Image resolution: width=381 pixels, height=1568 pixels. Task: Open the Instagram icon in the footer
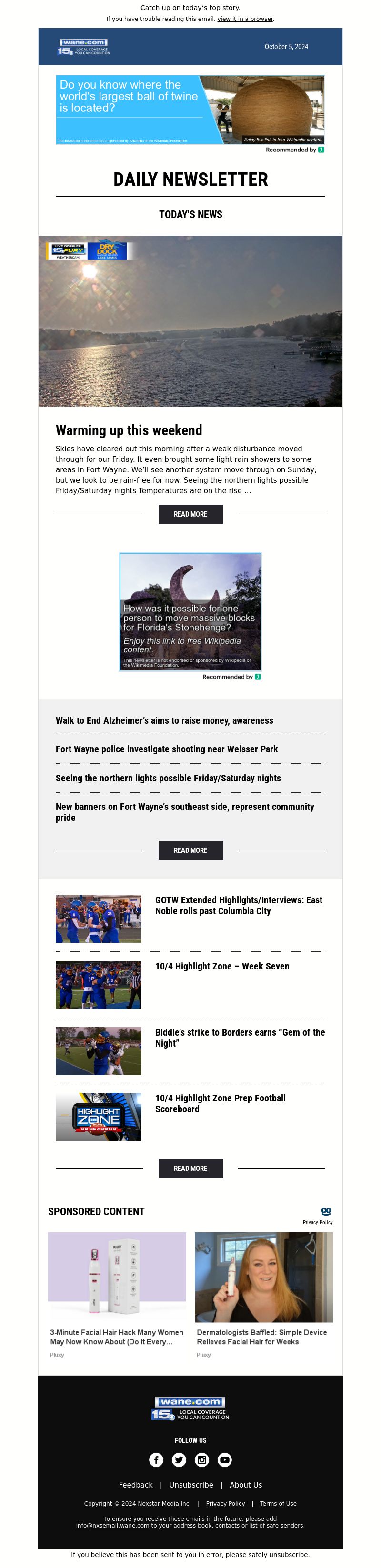(x=201, y=1459)
